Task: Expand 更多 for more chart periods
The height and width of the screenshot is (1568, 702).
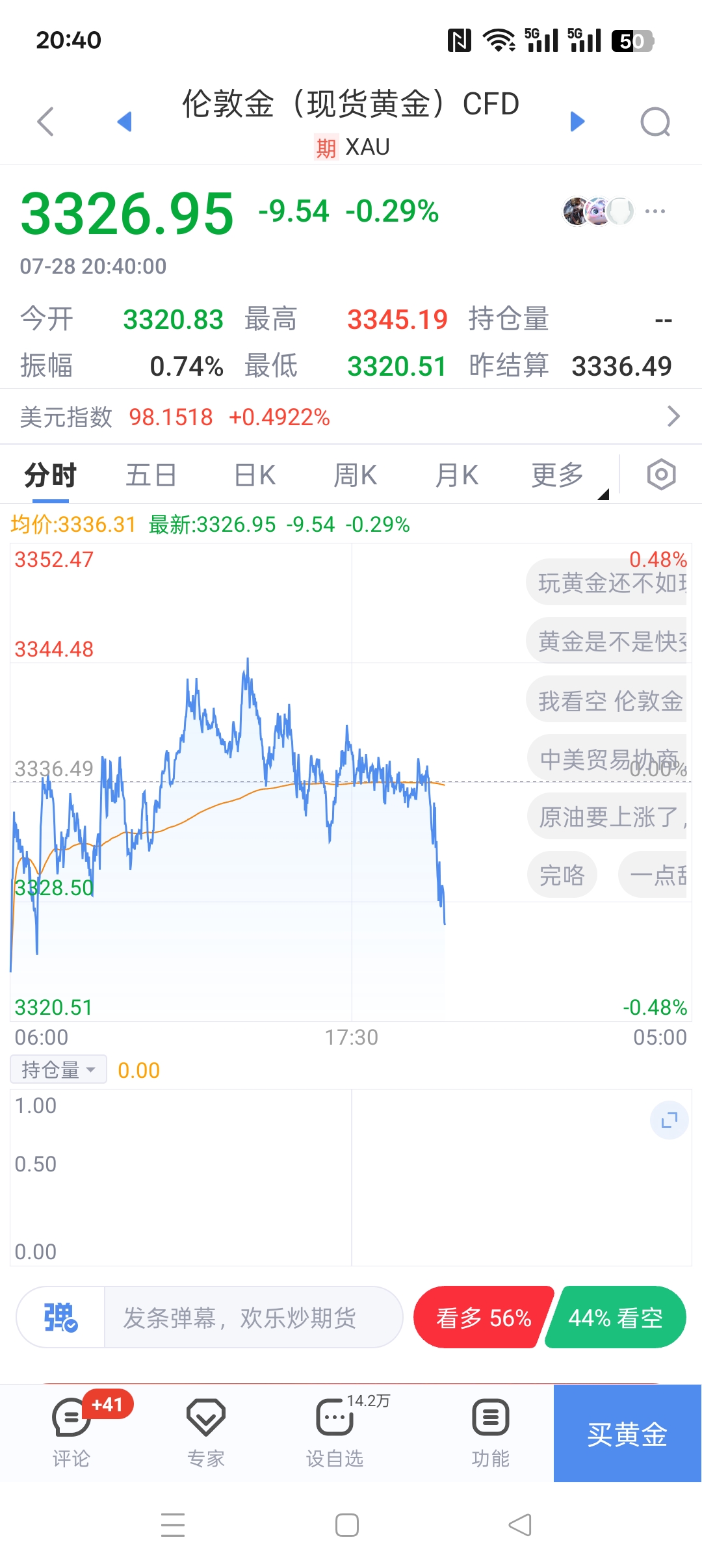Action: (556, 475)
